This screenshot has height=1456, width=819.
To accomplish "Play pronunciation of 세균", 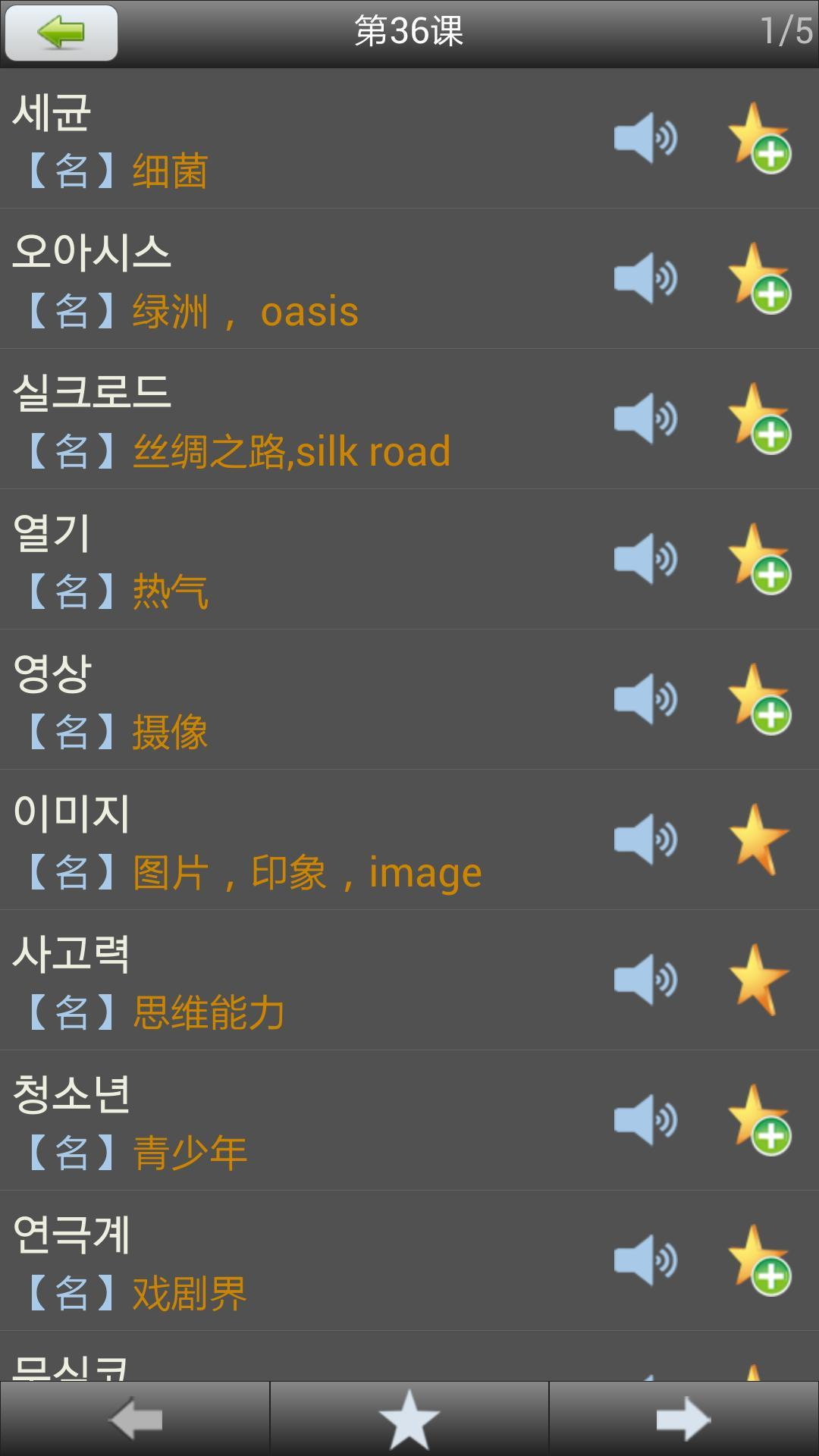I will click(x=645, y=138).
